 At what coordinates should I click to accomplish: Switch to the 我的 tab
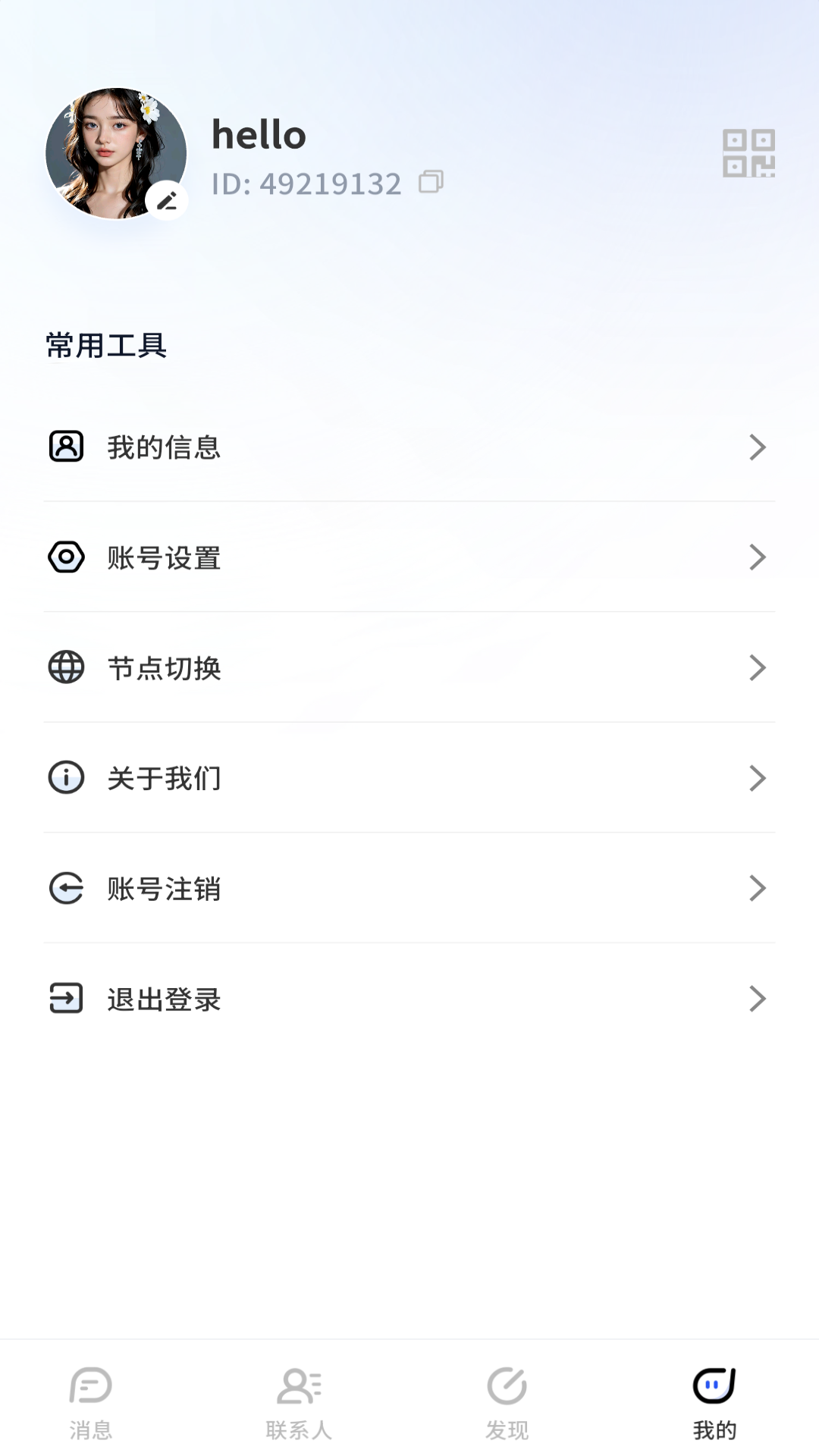(714, 1403)
